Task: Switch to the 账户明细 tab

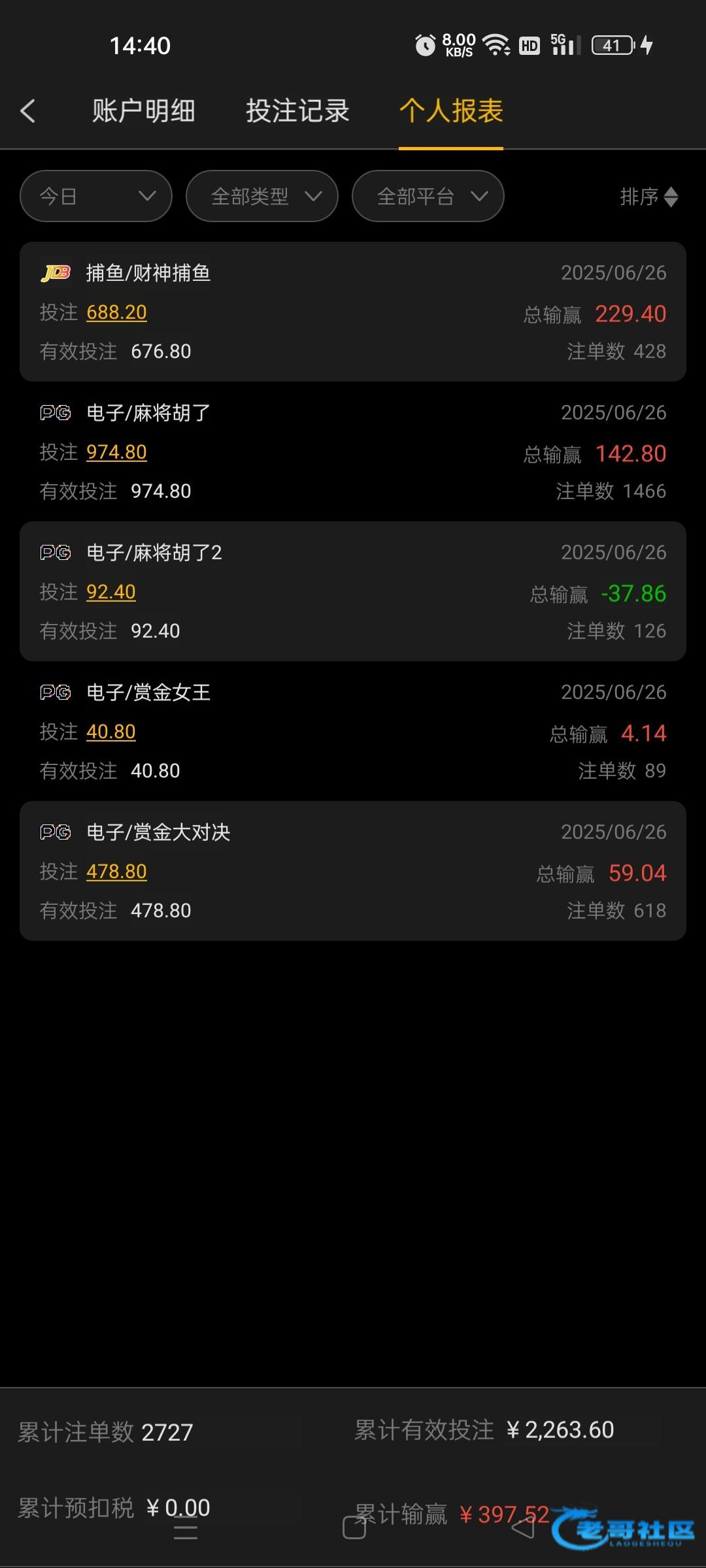Action: (x=143, y=111)
